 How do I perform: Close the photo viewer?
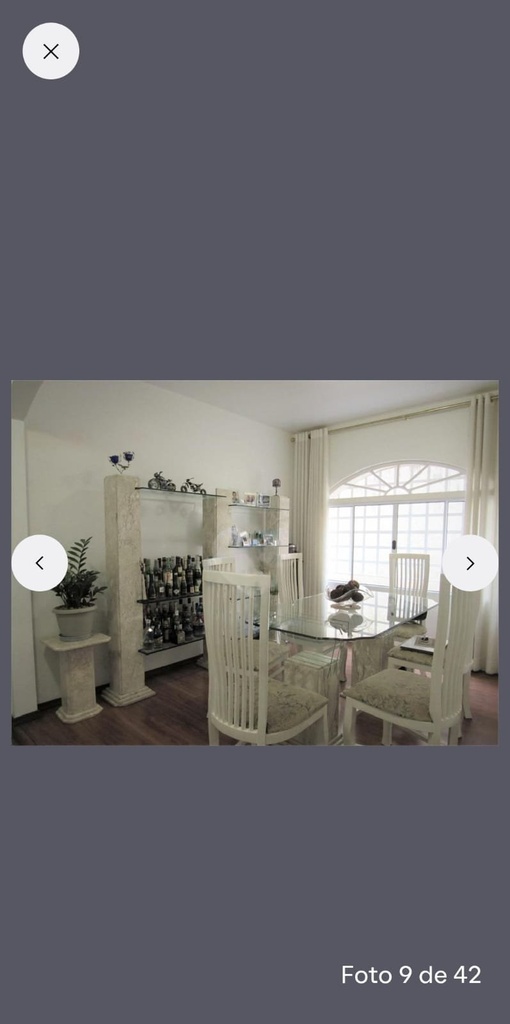point(51,51)
